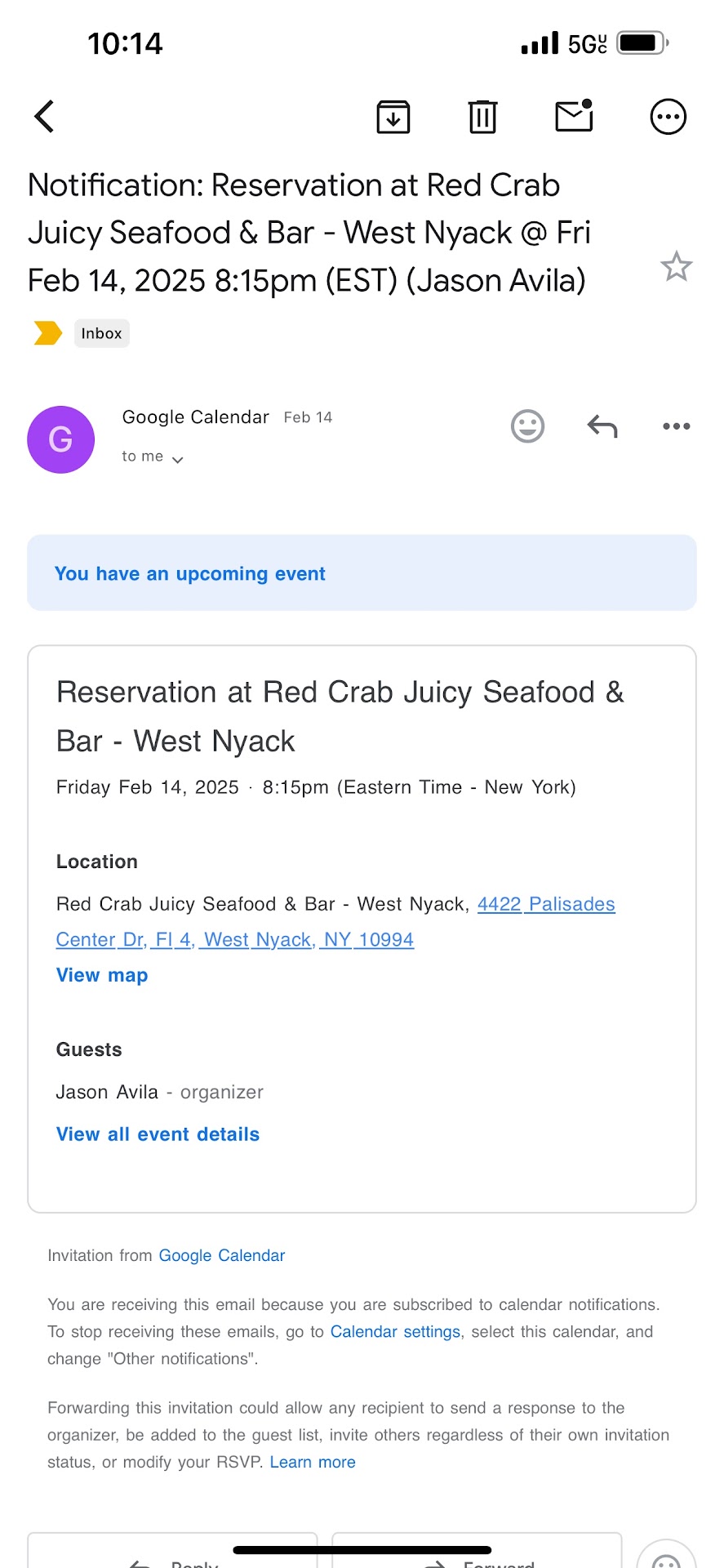Reply using the arrow beside the sender
724x1568 pixels.
click(602, 426)
